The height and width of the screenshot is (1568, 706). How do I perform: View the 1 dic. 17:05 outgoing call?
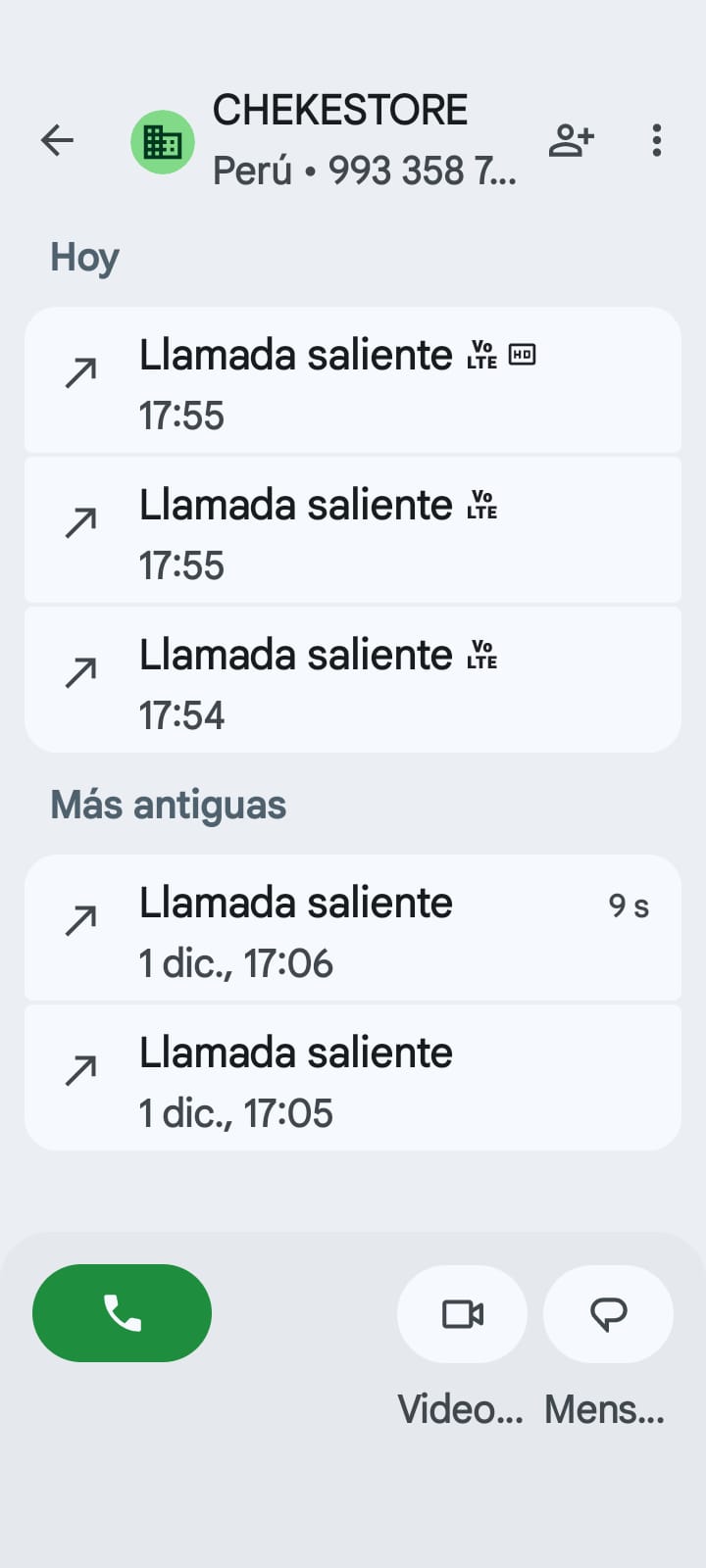pyautogui.click(x=353, y=1079)
